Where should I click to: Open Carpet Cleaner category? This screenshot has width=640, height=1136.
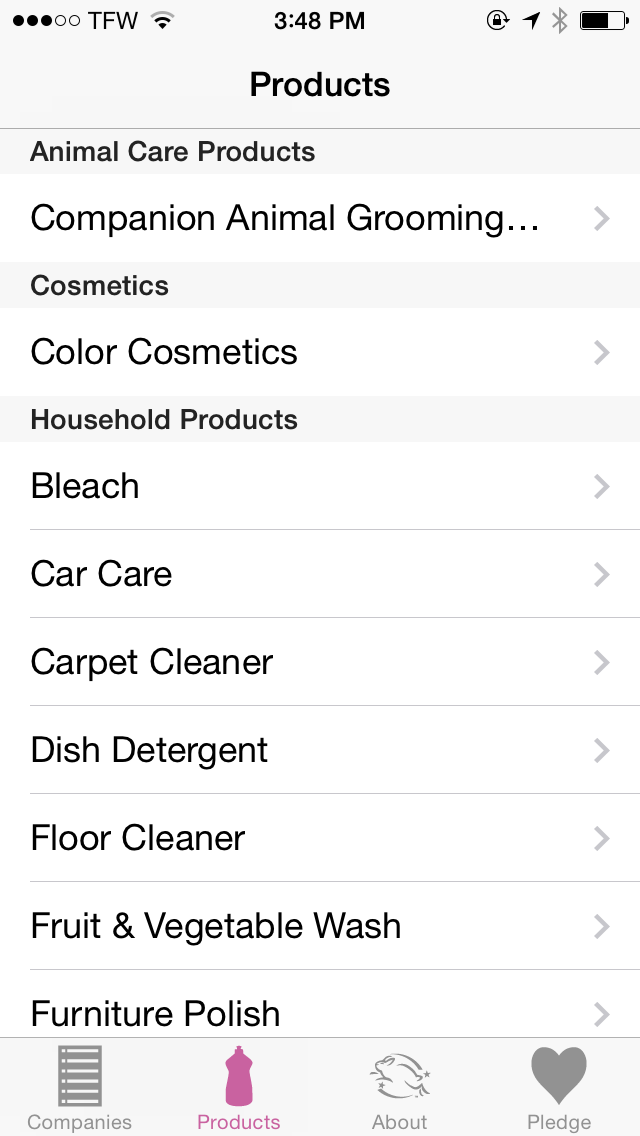click(x=320, y=662)
